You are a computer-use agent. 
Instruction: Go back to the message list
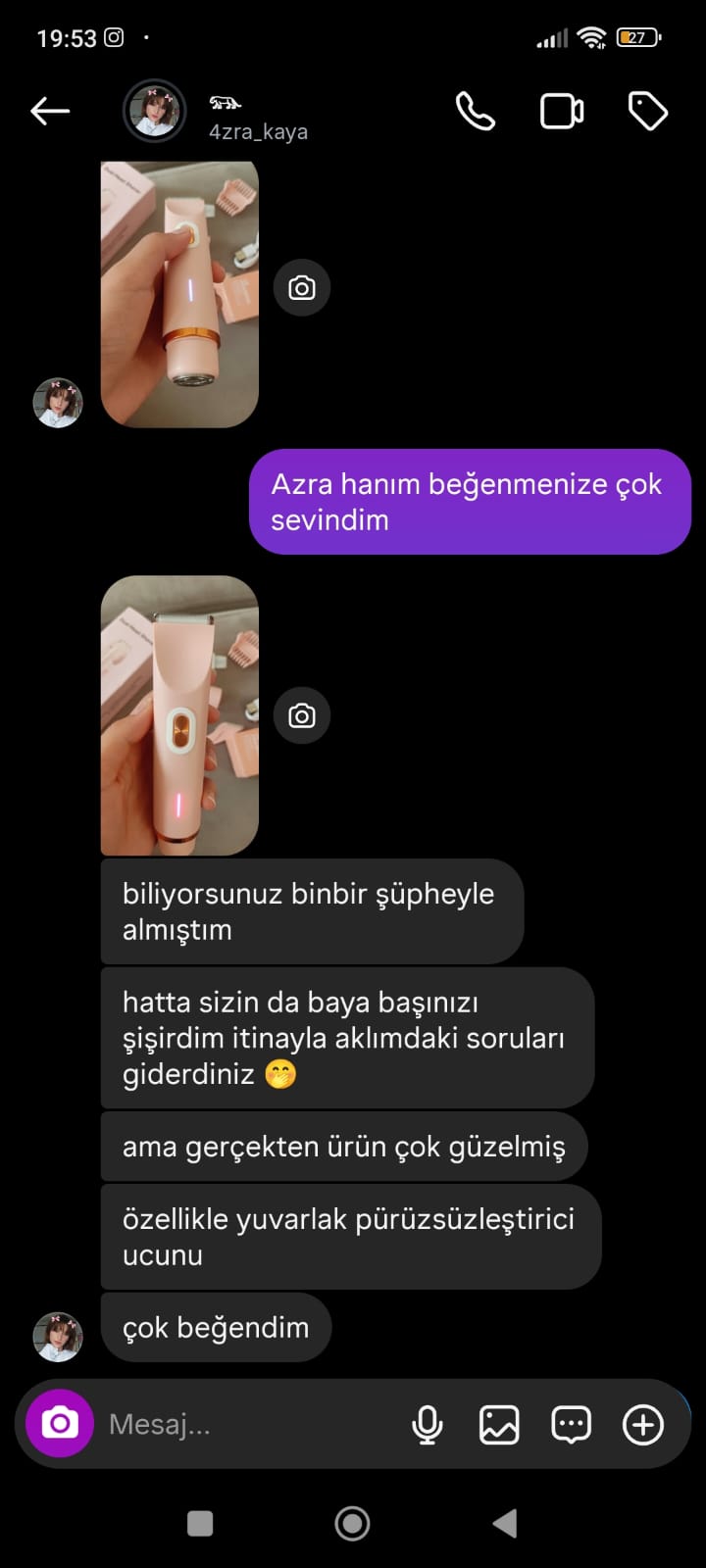point(50,112)
